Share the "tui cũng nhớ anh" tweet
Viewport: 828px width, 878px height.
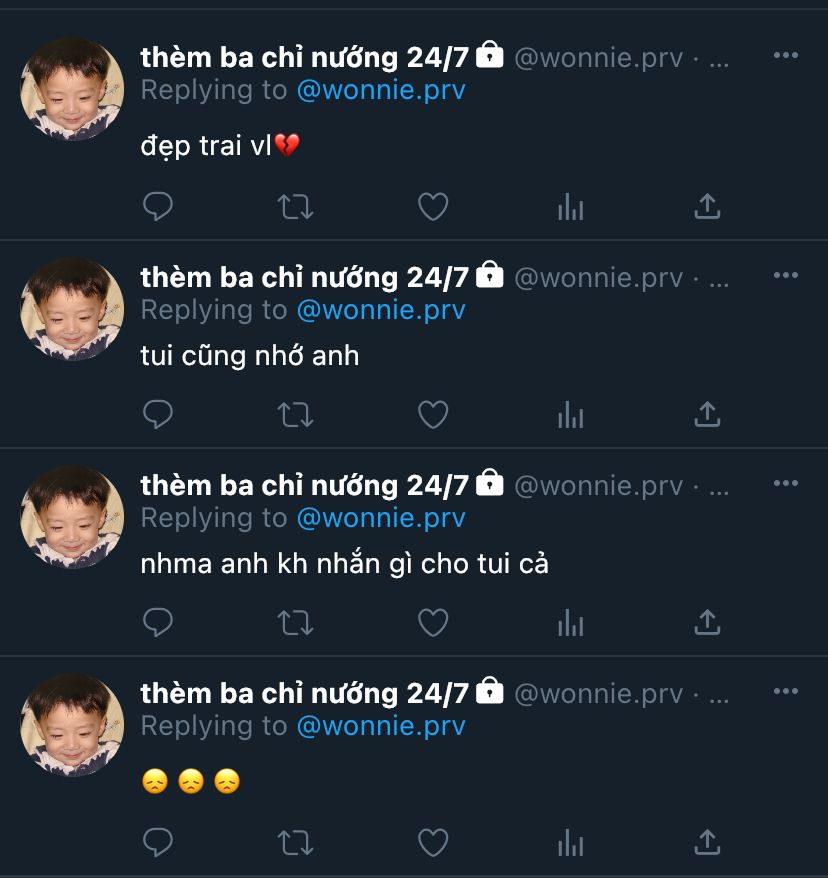pyautogui.click(x=707, y=415)
